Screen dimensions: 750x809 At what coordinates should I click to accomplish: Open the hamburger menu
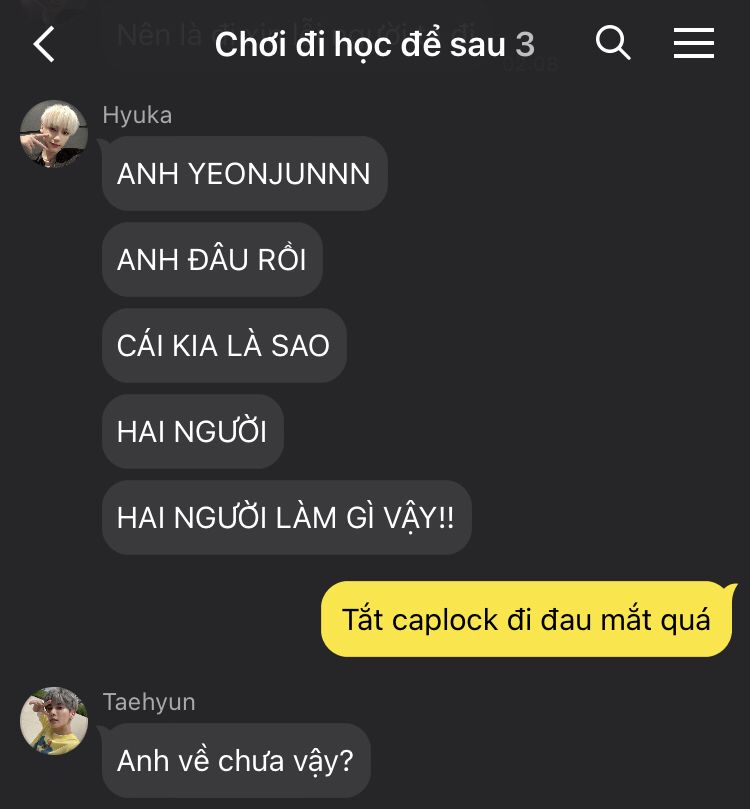(x=694, y=43)
